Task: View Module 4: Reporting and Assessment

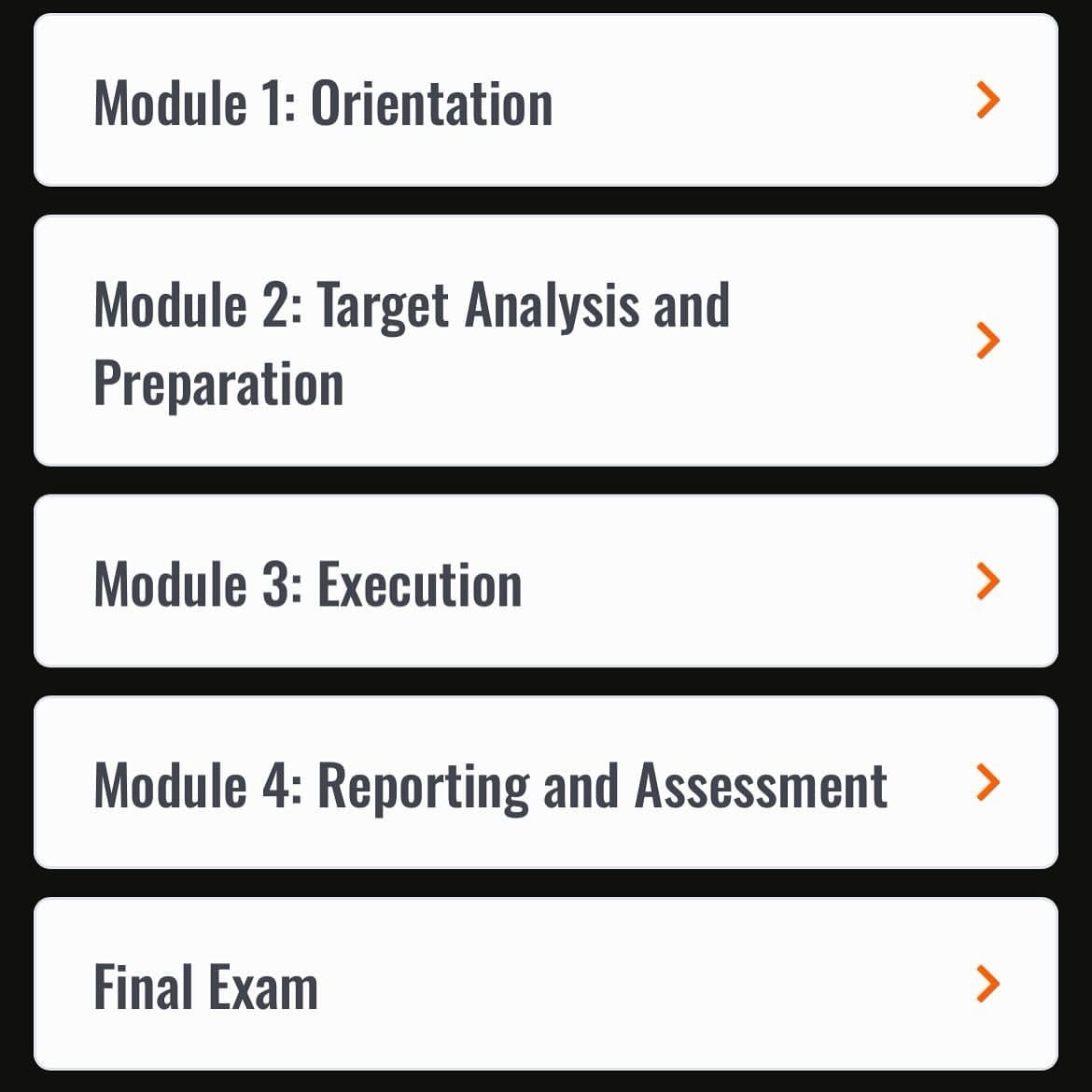Action: click(x=545, y=783)
